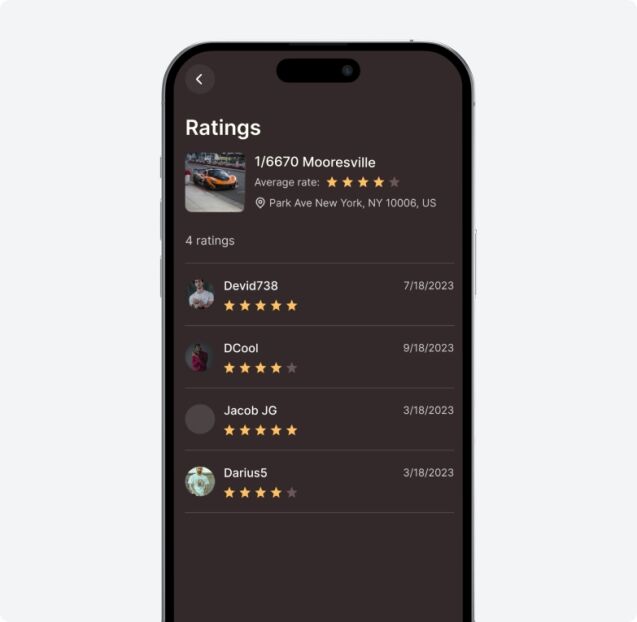
Task: View Jacob JG's rating details
Action: point(318,419)
